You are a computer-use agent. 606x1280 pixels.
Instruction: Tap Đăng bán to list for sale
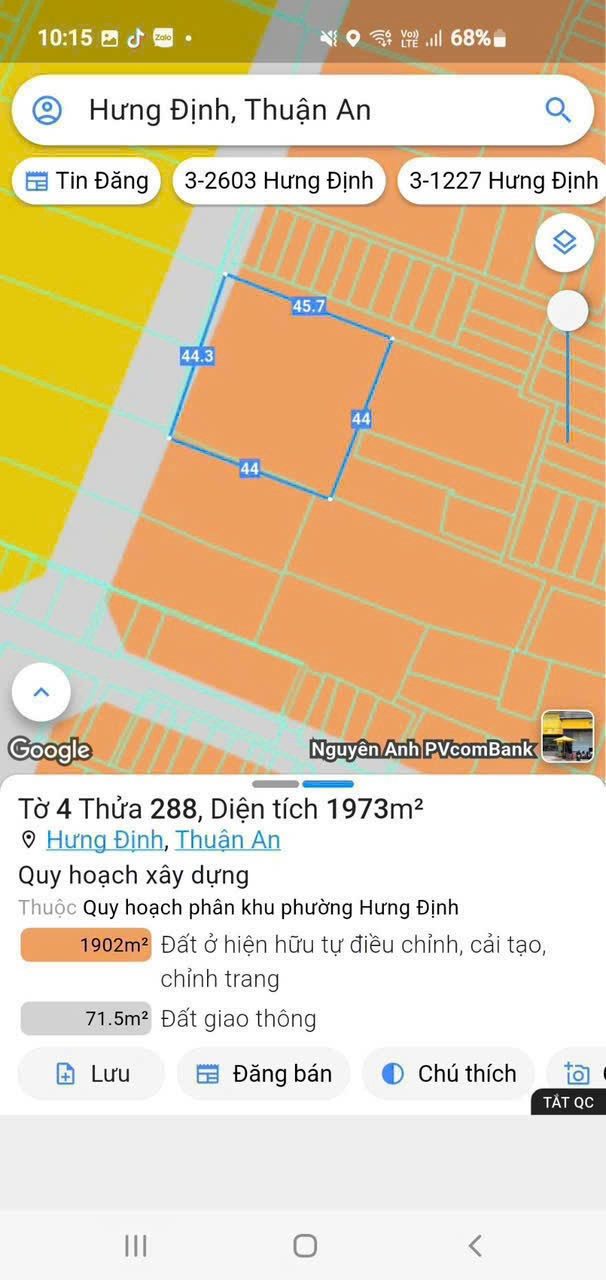[x=264, y=1074]
